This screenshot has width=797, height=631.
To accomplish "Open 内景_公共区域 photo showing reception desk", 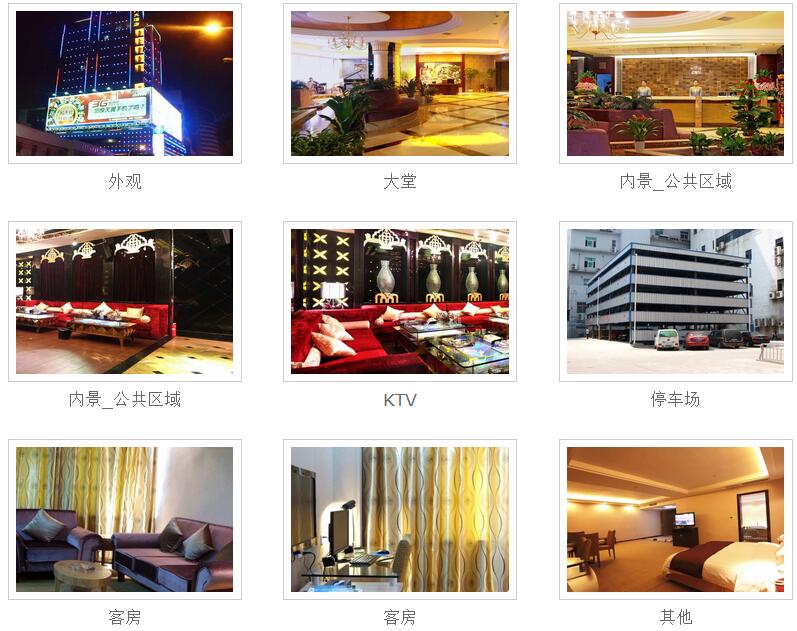I will (675, 84).
